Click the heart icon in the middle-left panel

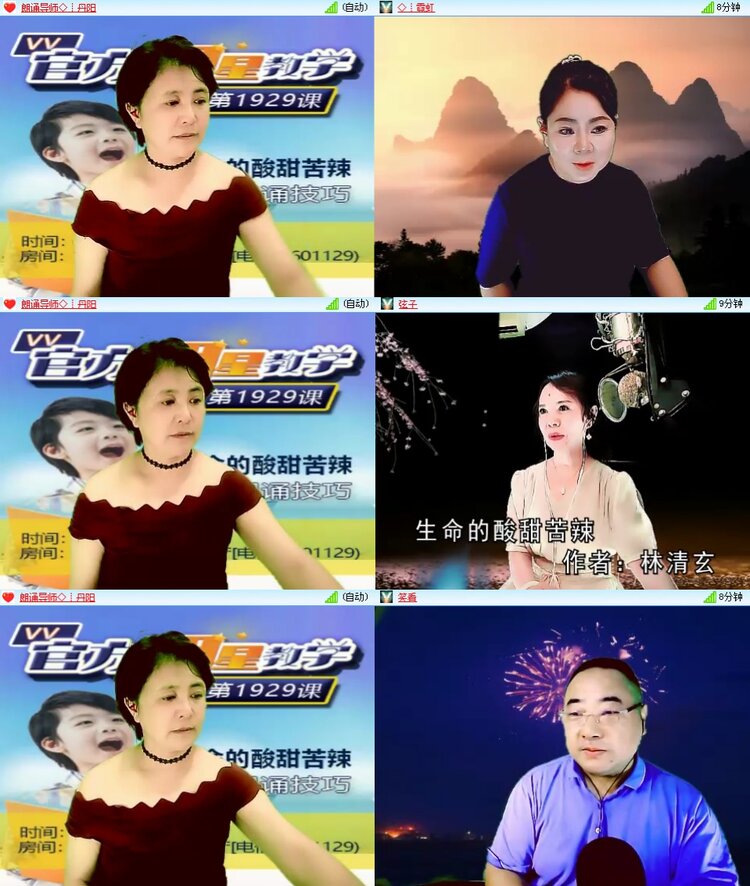point(8,303)
